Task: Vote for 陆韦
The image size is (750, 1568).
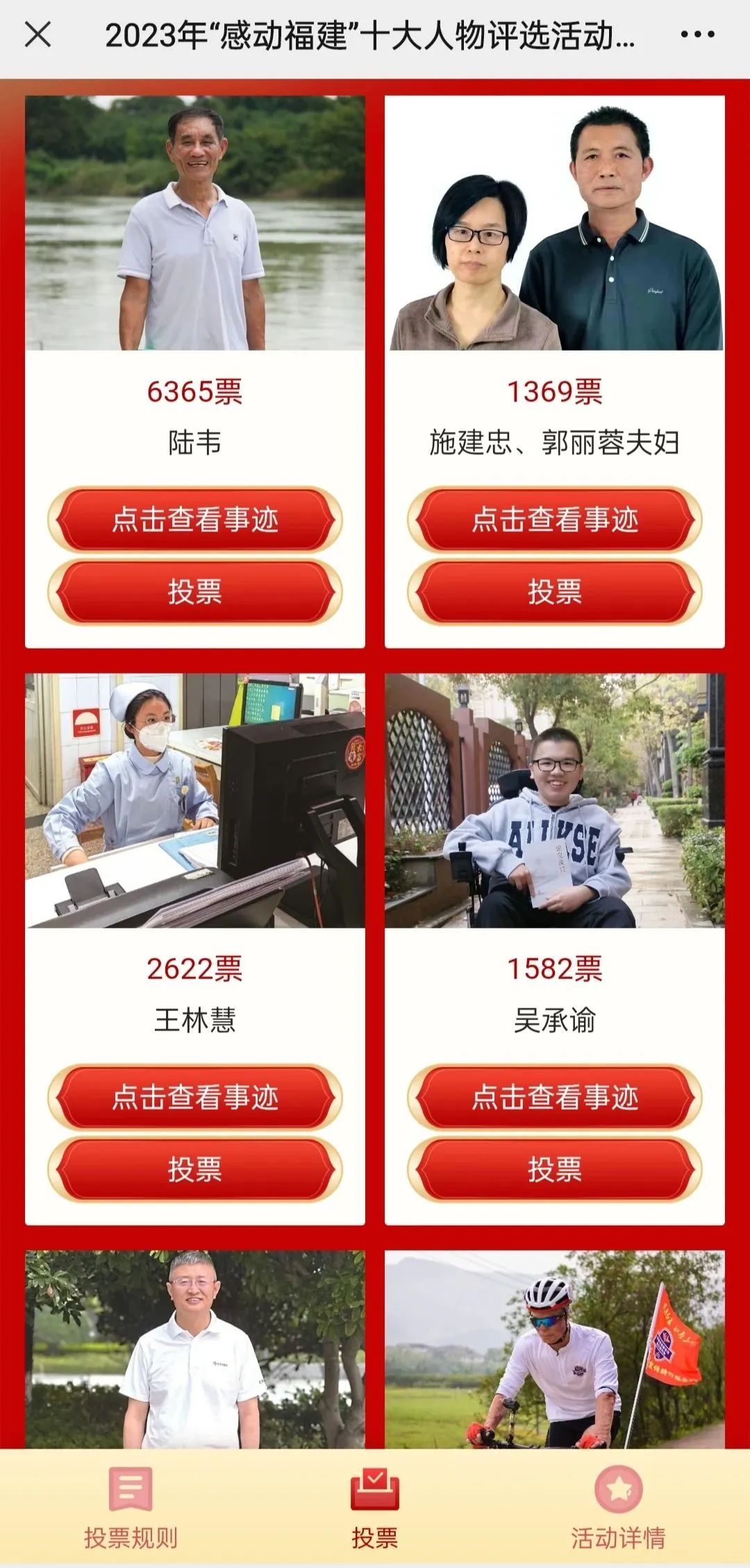Action: tap(195, 592)
